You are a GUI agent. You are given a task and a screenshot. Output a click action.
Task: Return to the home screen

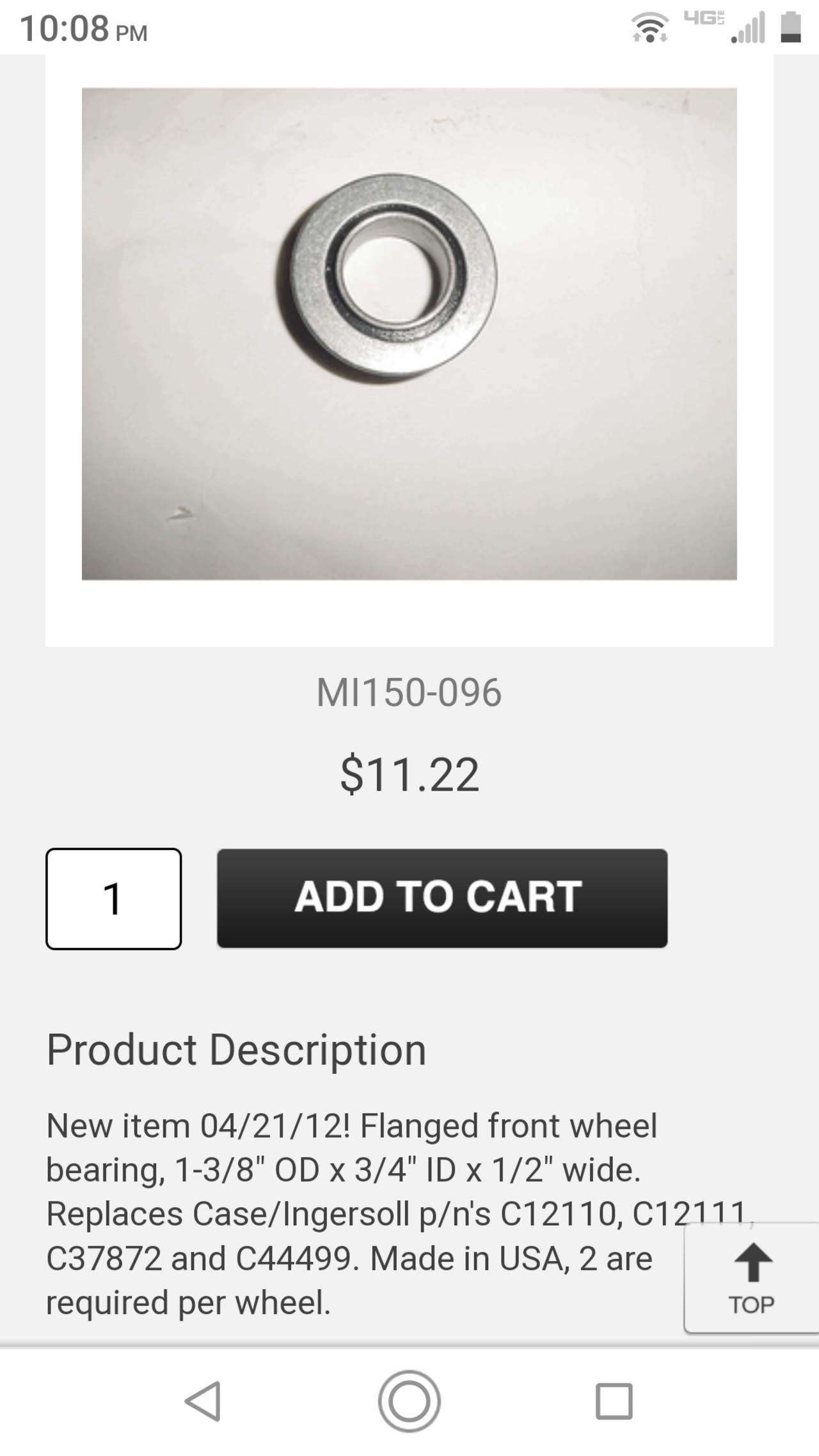pyautogui.click(x=409, y=1401)
